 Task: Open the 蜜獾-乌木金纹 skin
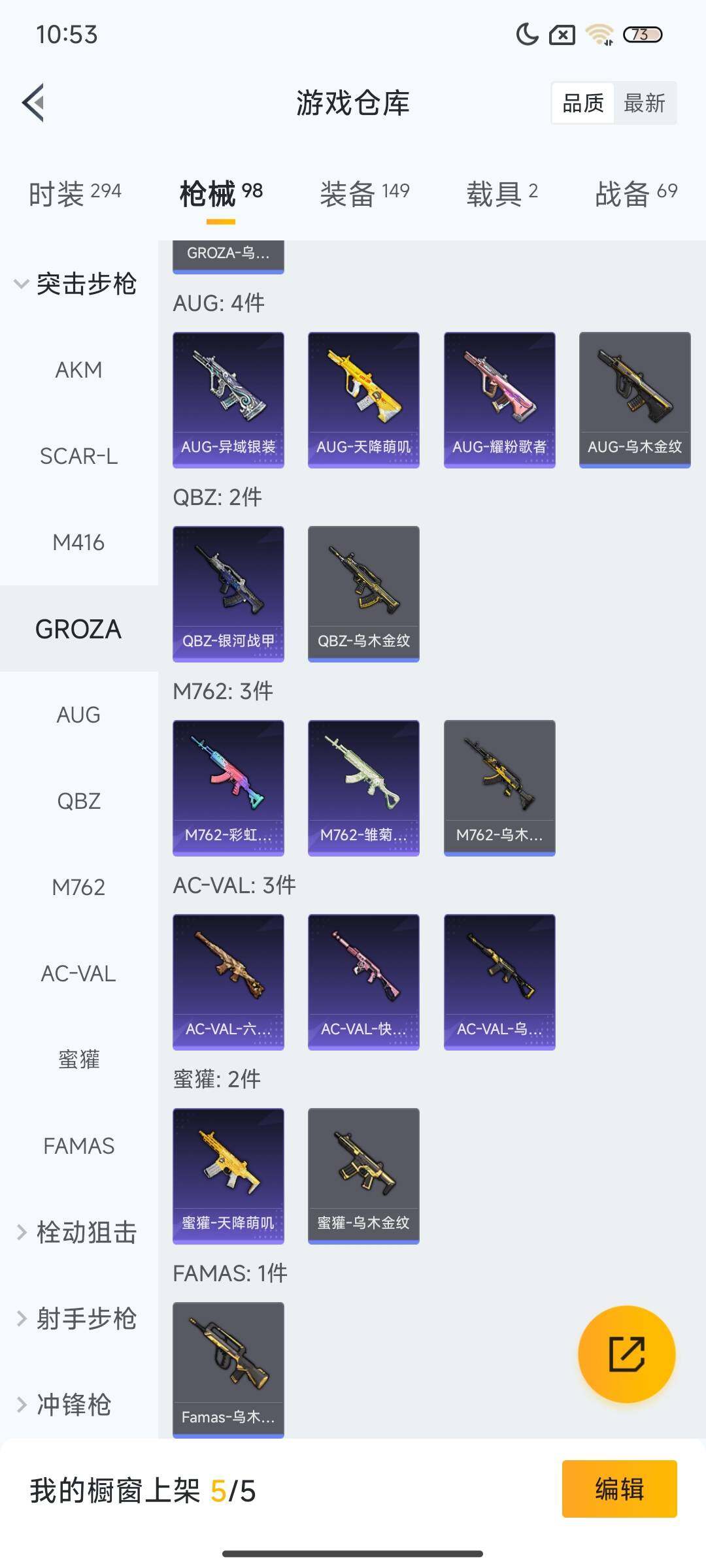tap(363, 1175)
